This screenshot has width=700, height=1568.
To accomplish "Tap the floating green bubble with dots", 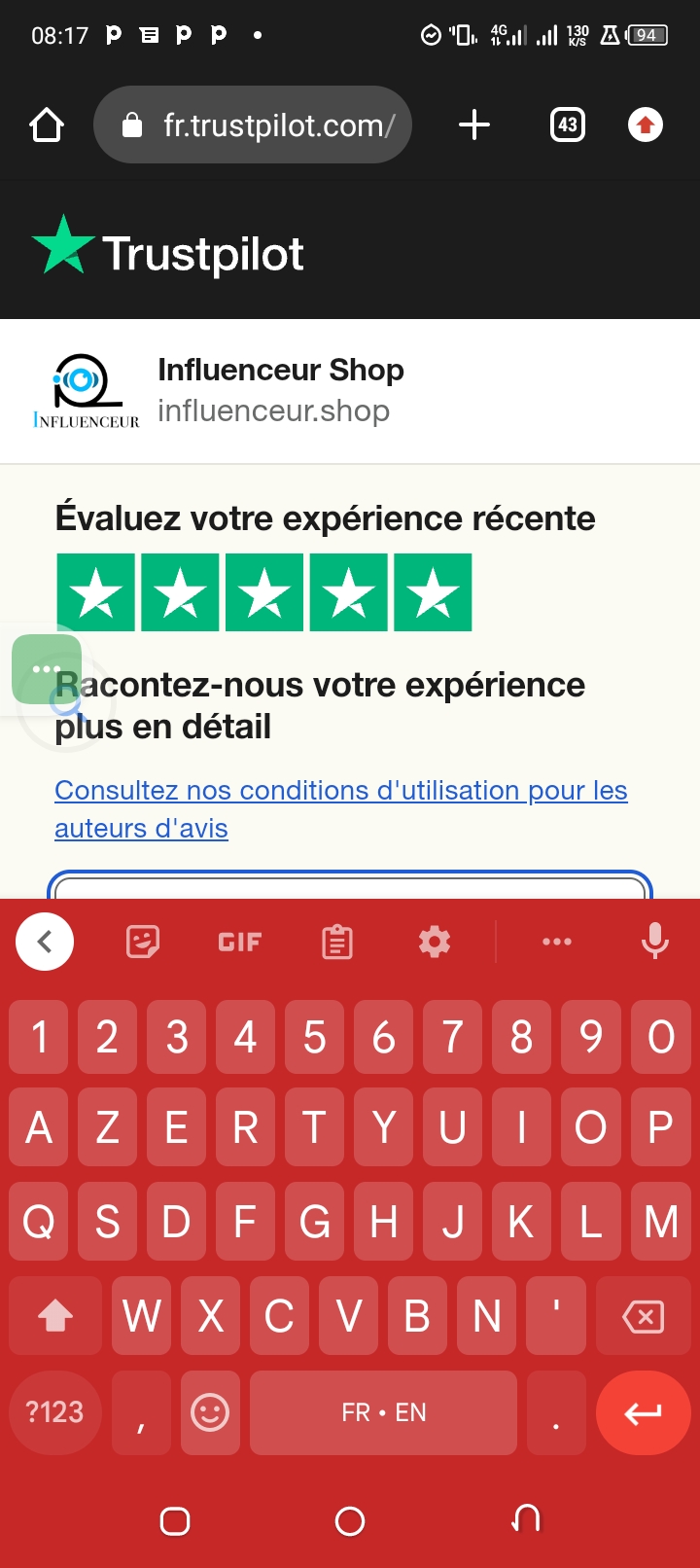I will tap(46, 669).
